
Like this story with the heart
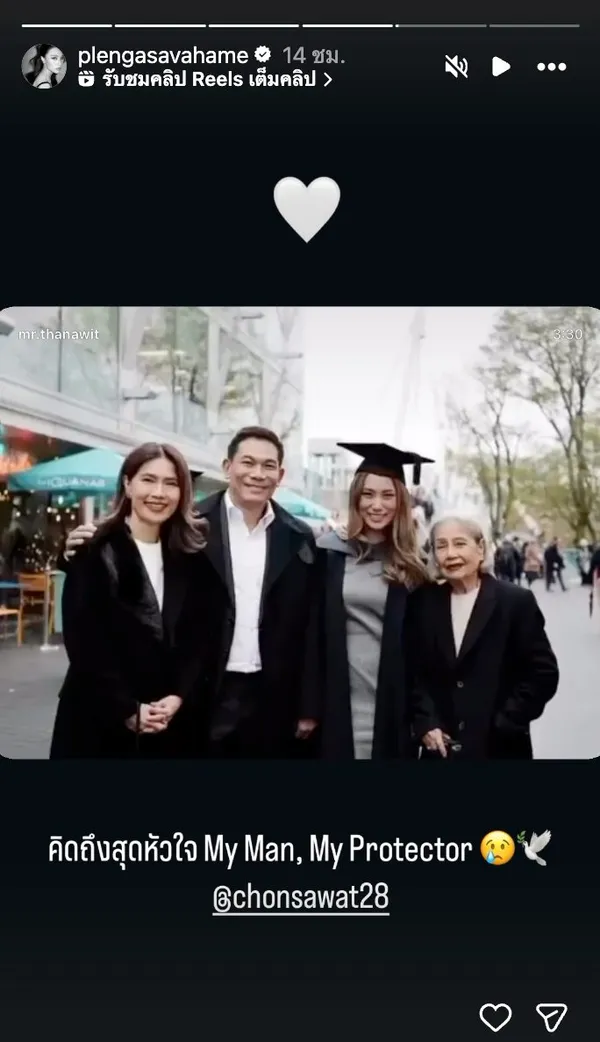(x=496, y=1017)
